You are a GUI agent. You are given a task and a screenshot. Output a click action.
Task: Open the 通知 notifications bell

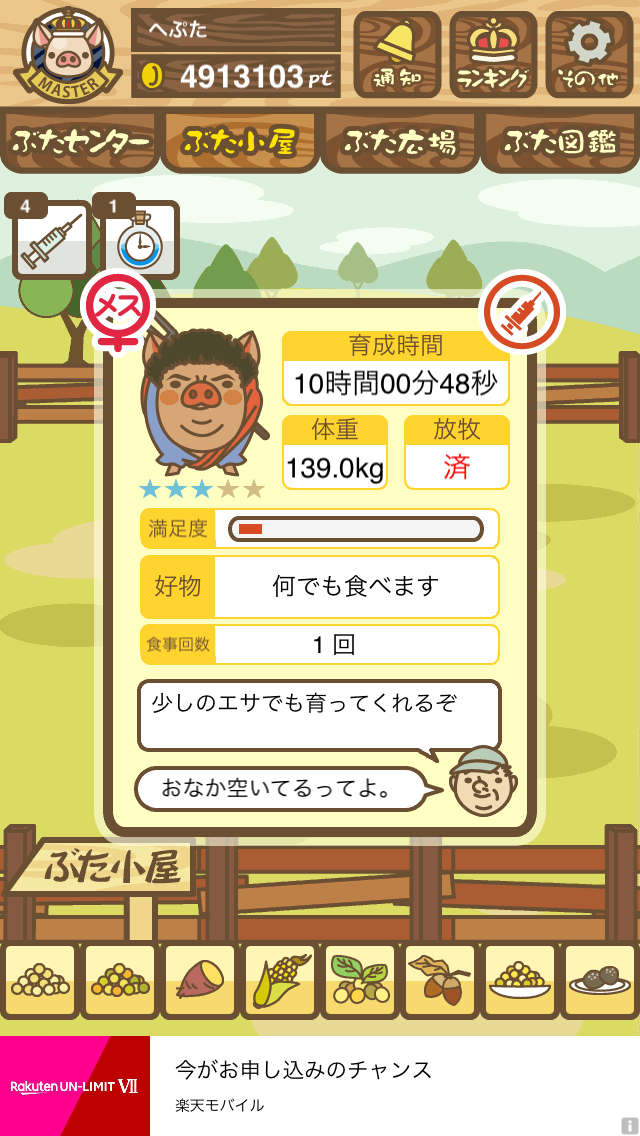tap(396, 54)
